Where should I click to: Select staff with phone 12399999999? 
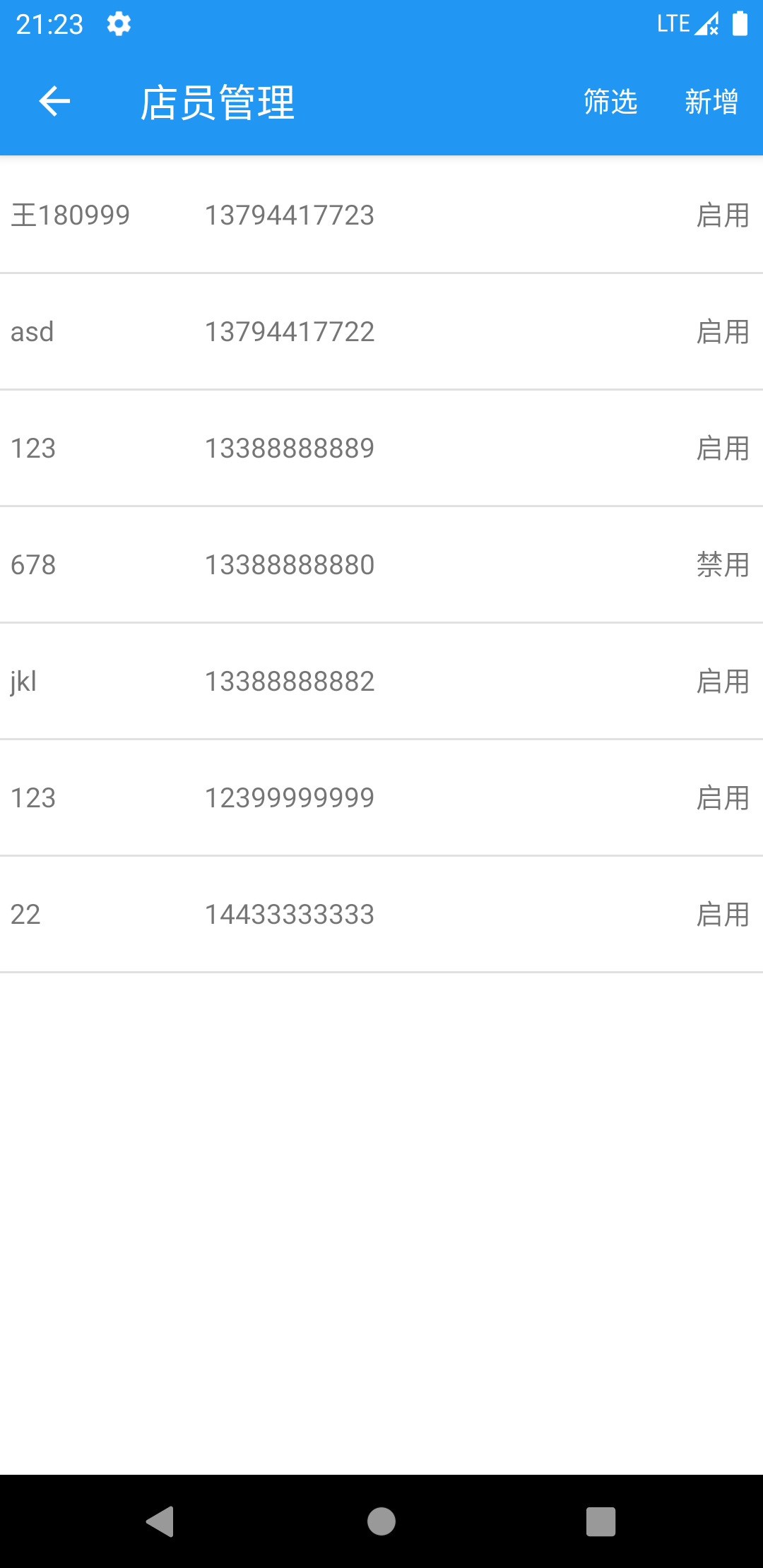coord(381,797)
